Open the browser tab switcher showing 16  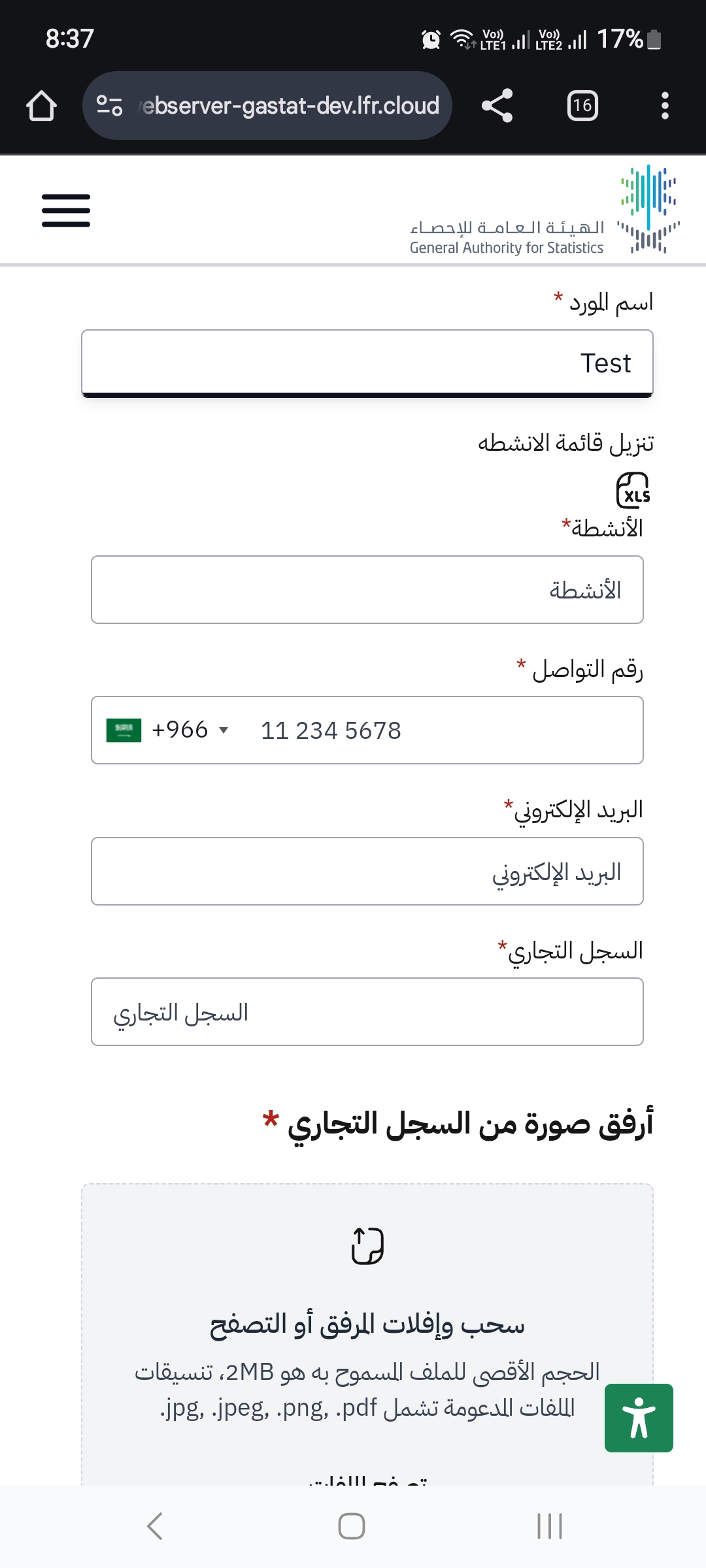582,106
